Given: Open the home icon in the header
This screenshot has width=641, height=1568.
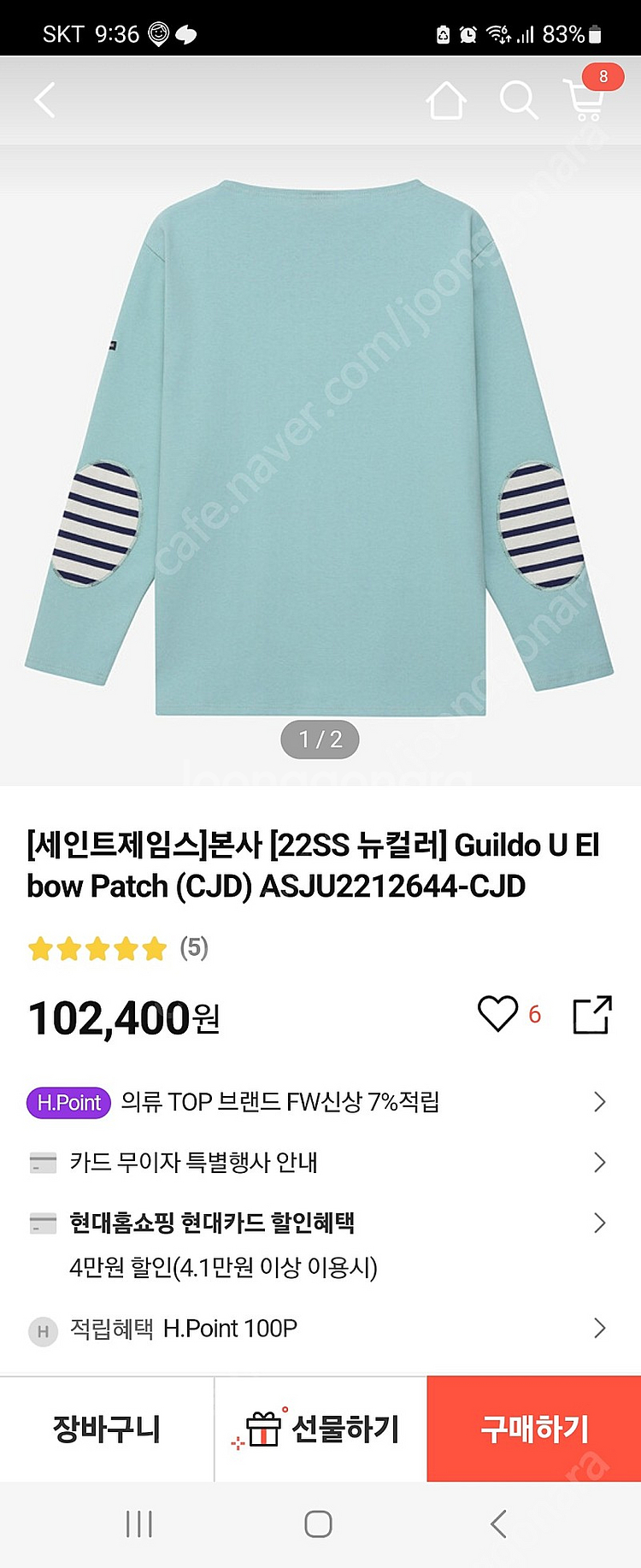Looking at the screenshot, I should point(446,100).
